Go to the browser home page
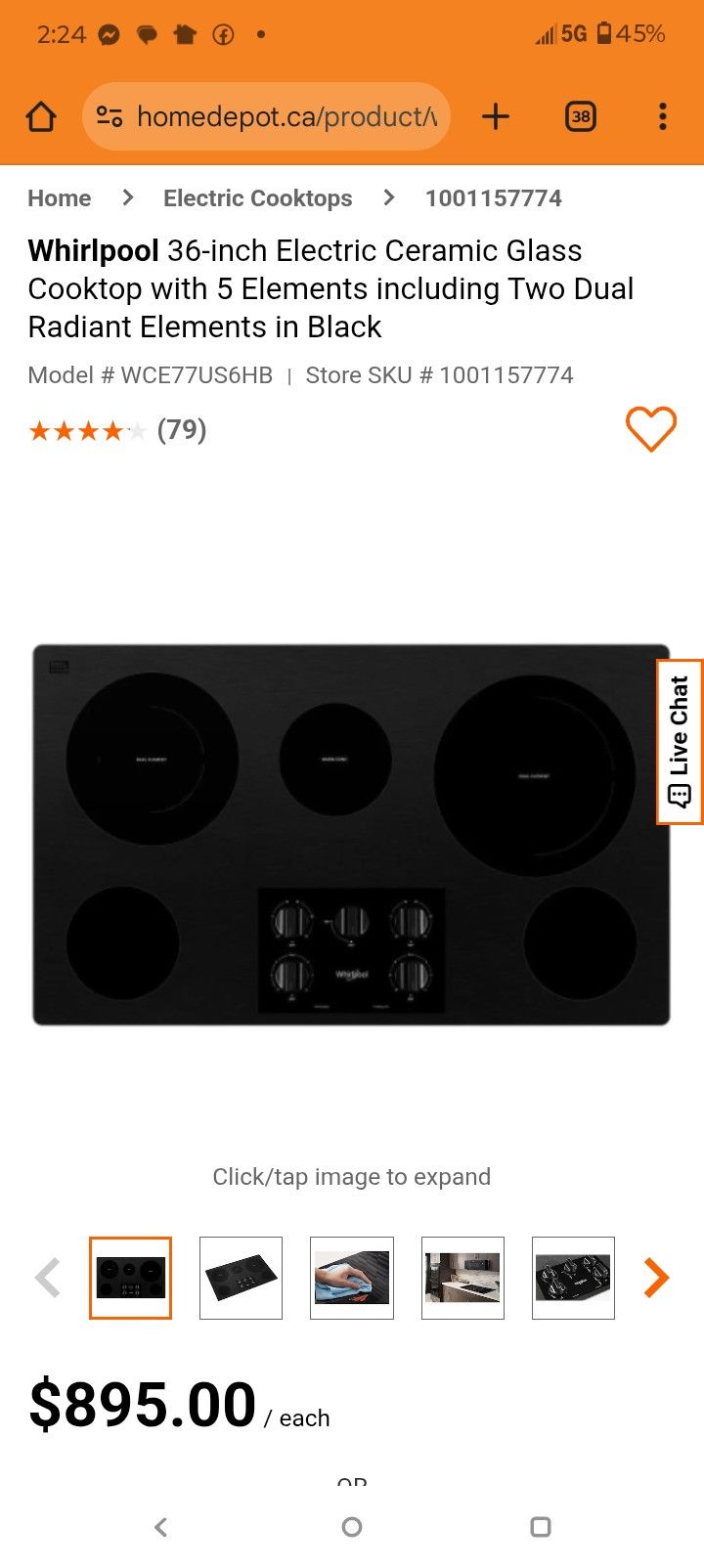Image resolution: width=704 pixels, height=1568 pixels. point(41,117)
